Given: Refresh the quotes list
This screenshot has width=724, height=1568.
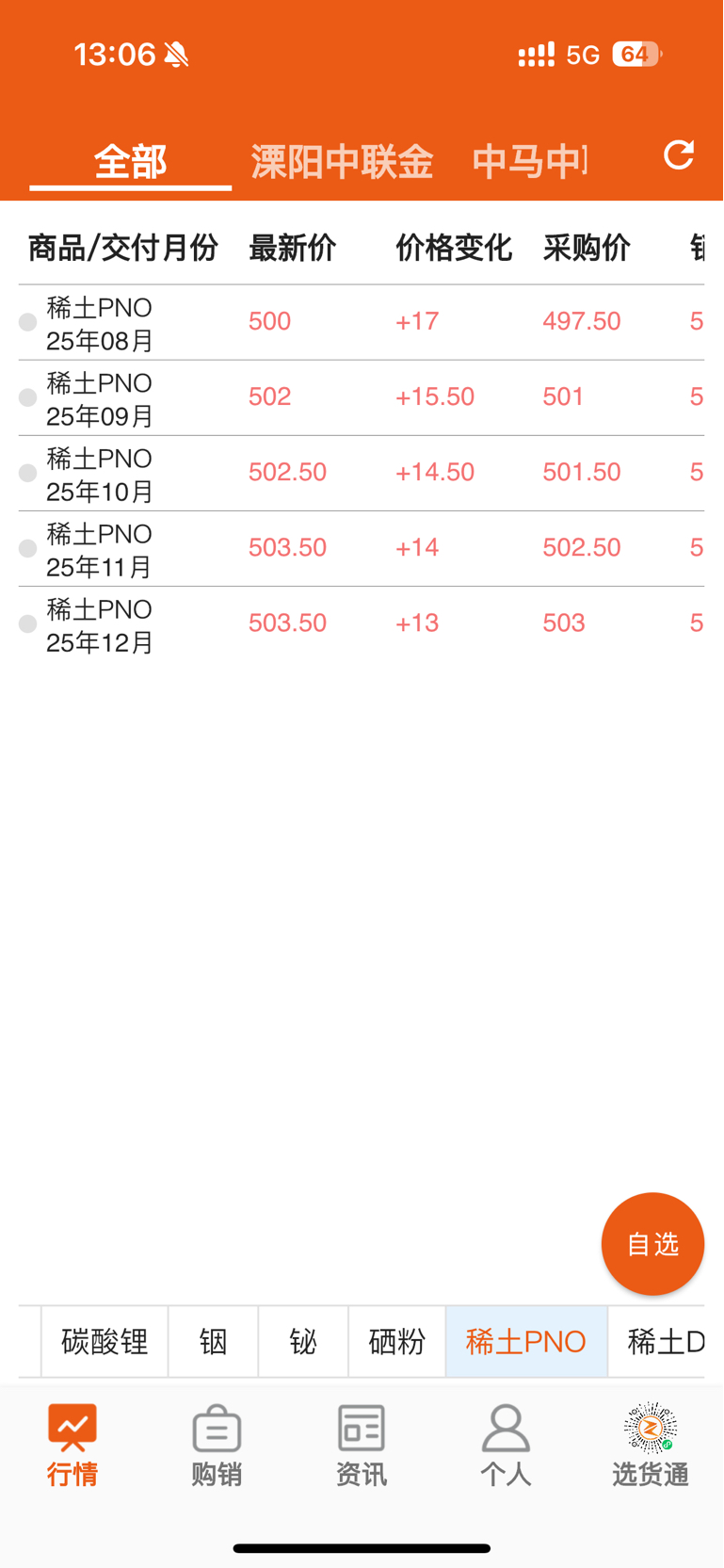Looking at the screenshot, I should pyautogui.click(x=678, y=155).
